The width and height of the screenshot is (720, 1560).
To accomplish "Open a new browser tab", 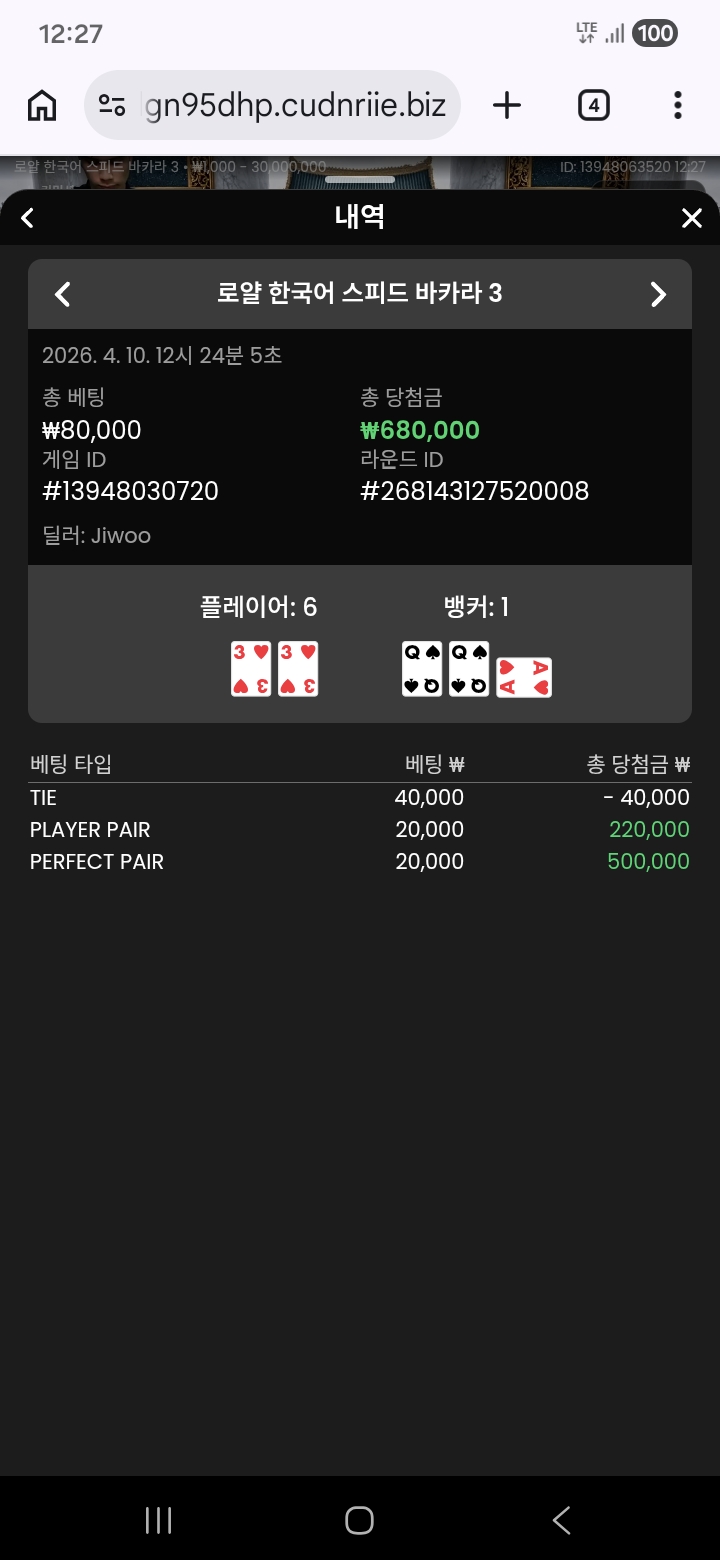I will click(507, 105).
